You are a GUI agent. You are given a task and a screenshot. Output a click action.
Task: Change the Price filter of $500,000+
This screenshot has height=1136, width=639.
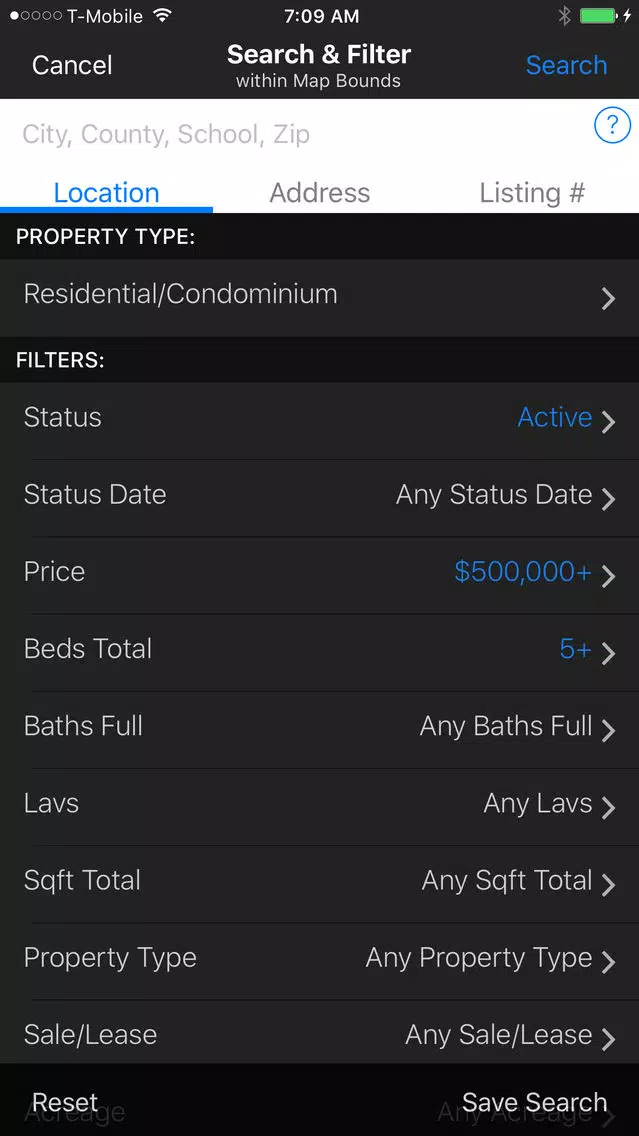pos(320,575)
